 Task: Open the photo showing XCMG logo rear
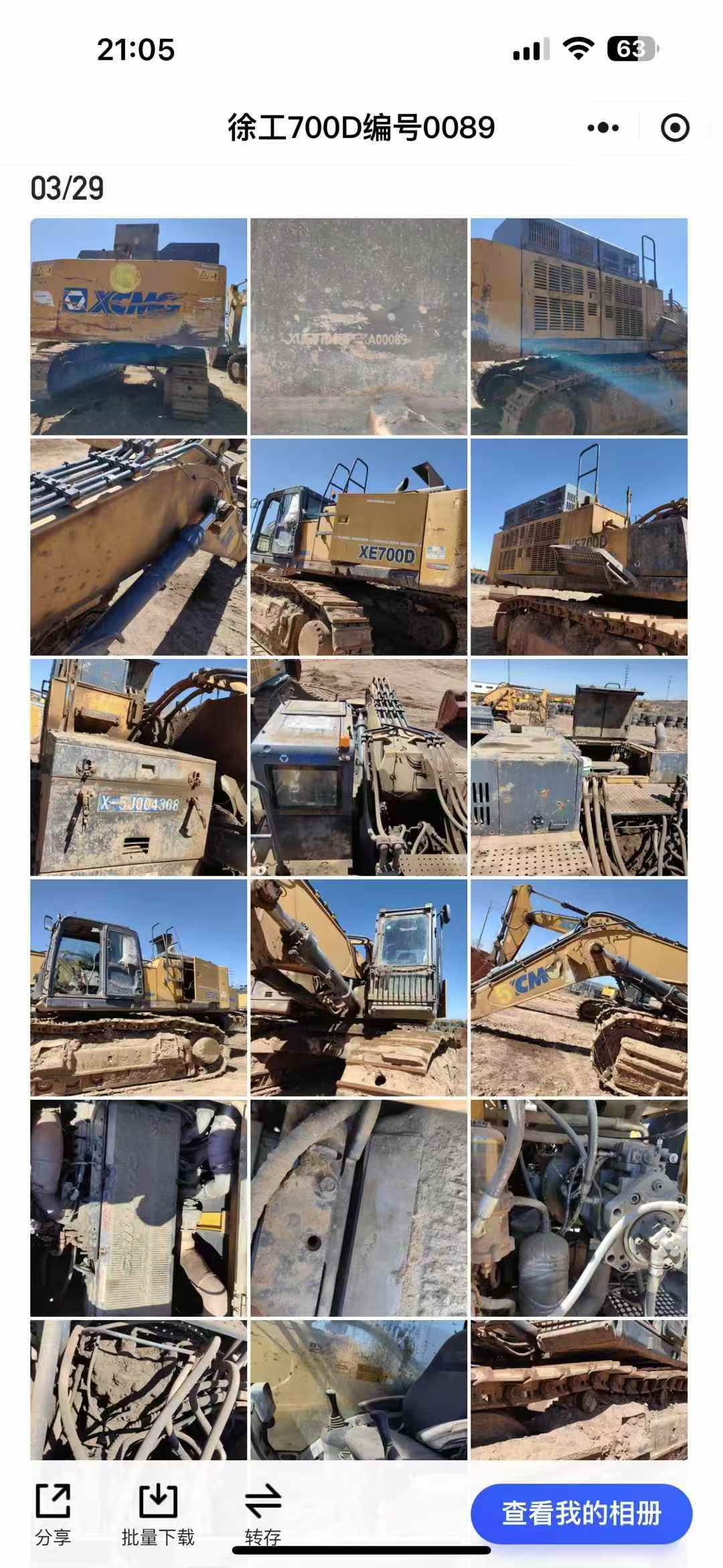(x=139, y=326)
